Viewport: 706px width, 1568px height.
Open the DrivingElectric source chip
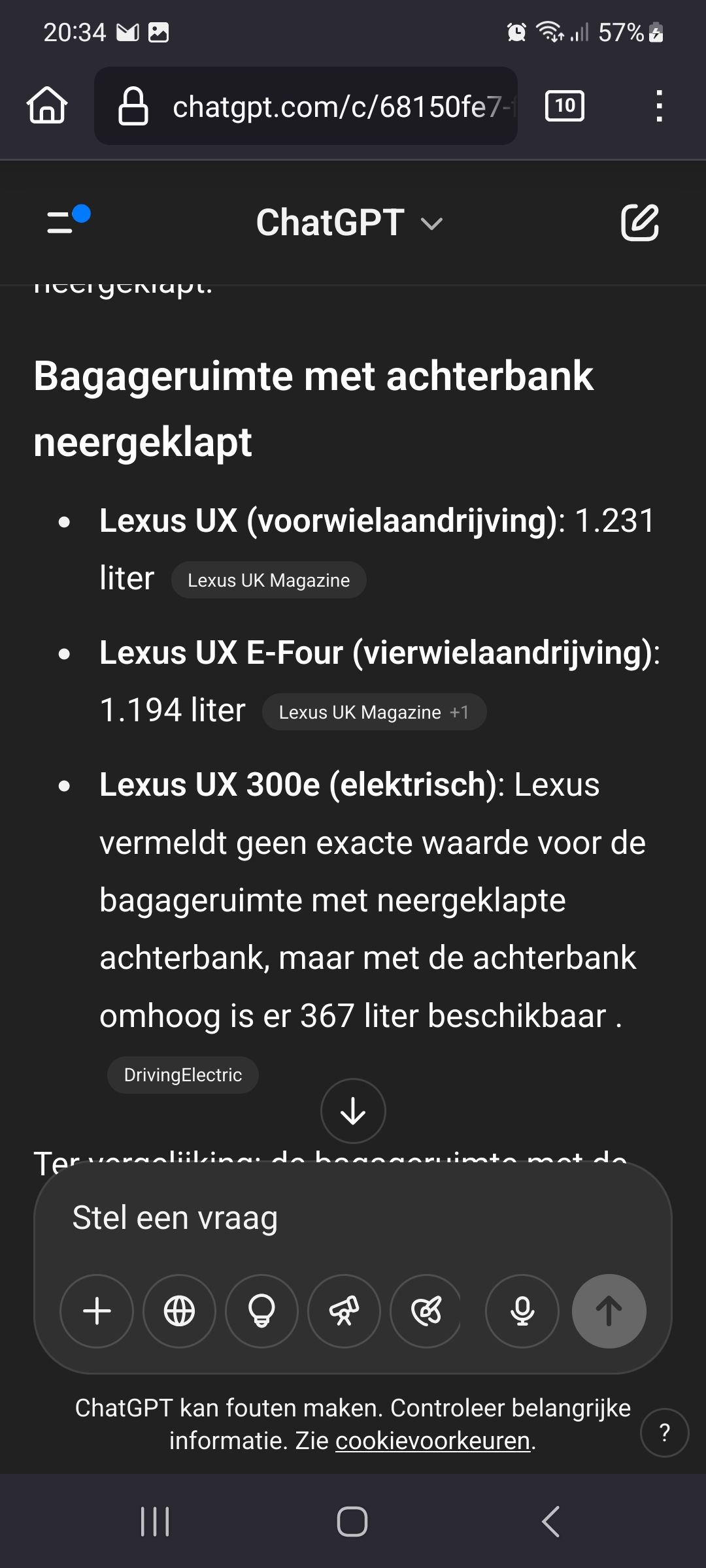point(183,1075)
